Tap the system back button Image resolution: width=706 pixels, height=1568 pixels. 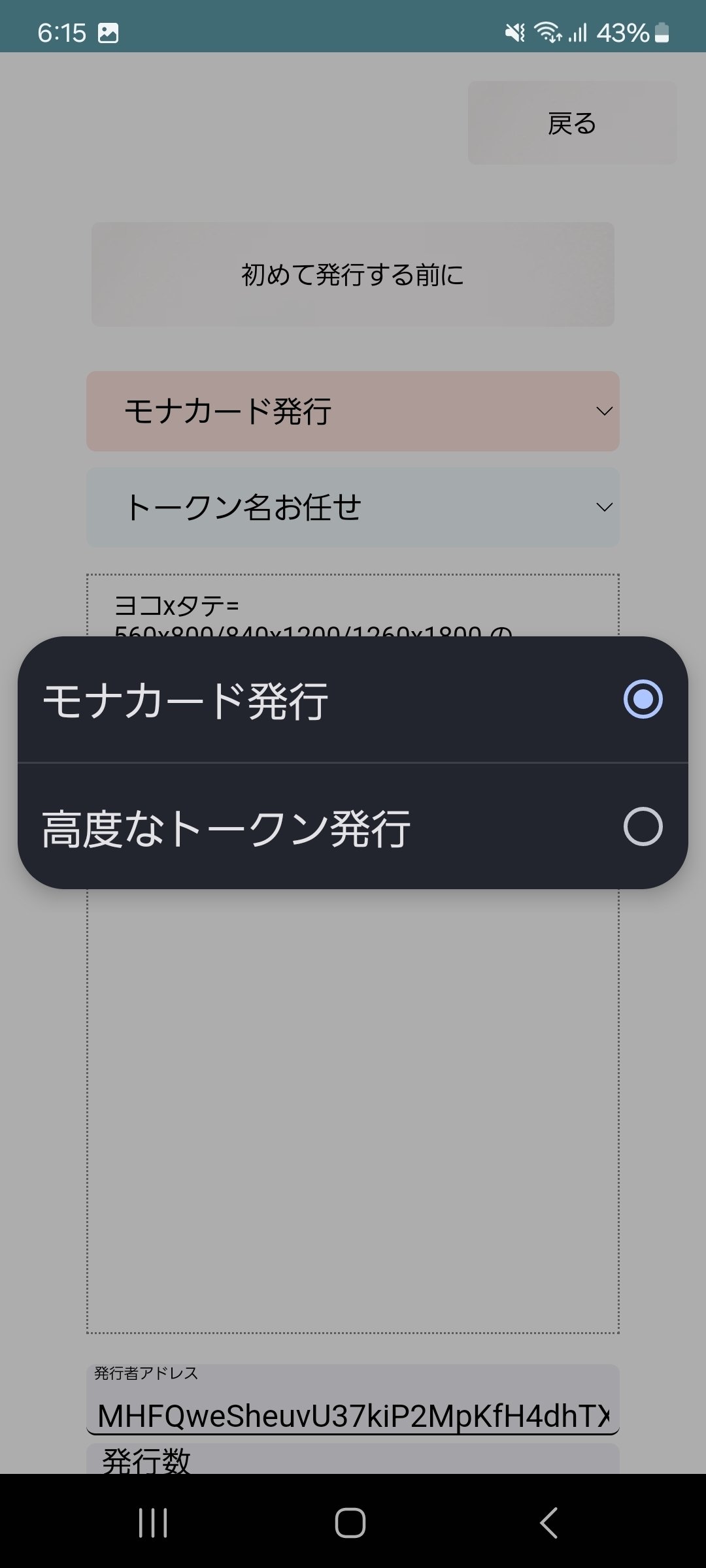pyautogui.click(x=549, y=1523)
